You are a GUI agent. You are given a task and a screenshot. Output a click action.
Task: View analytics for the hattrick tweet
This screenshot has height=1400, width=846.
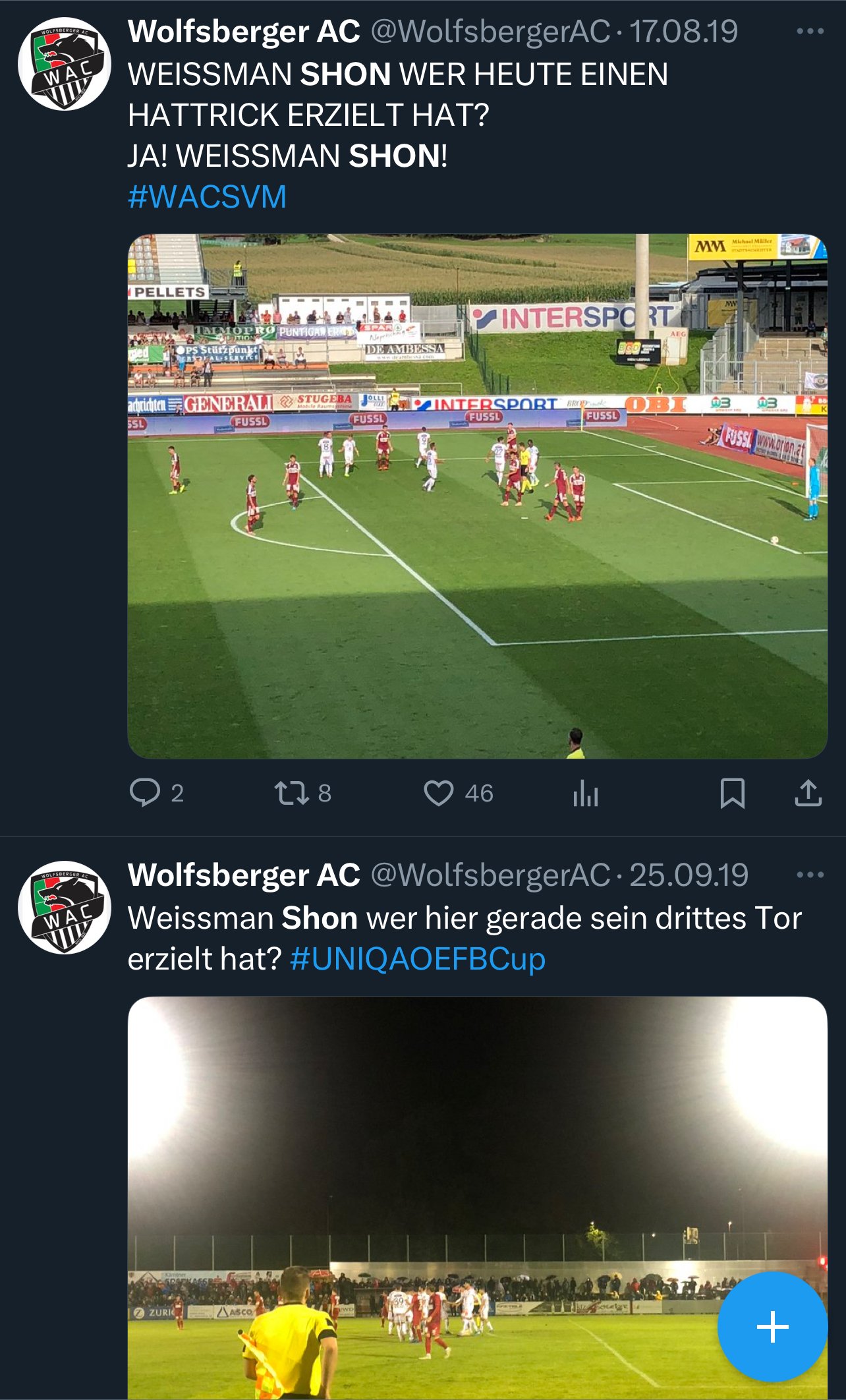[585, 792]
